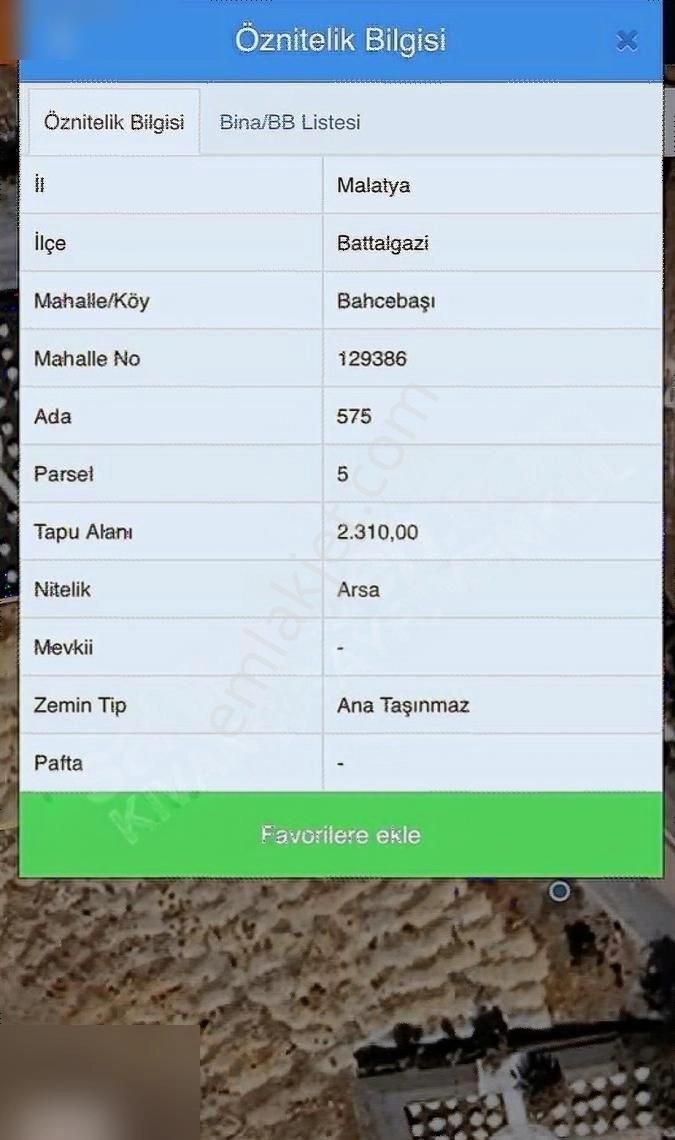Viewport: 675px width, 1140px height.
Task: Add this parcel with Favorilere ekle
Action: click(x=340, y=834)
